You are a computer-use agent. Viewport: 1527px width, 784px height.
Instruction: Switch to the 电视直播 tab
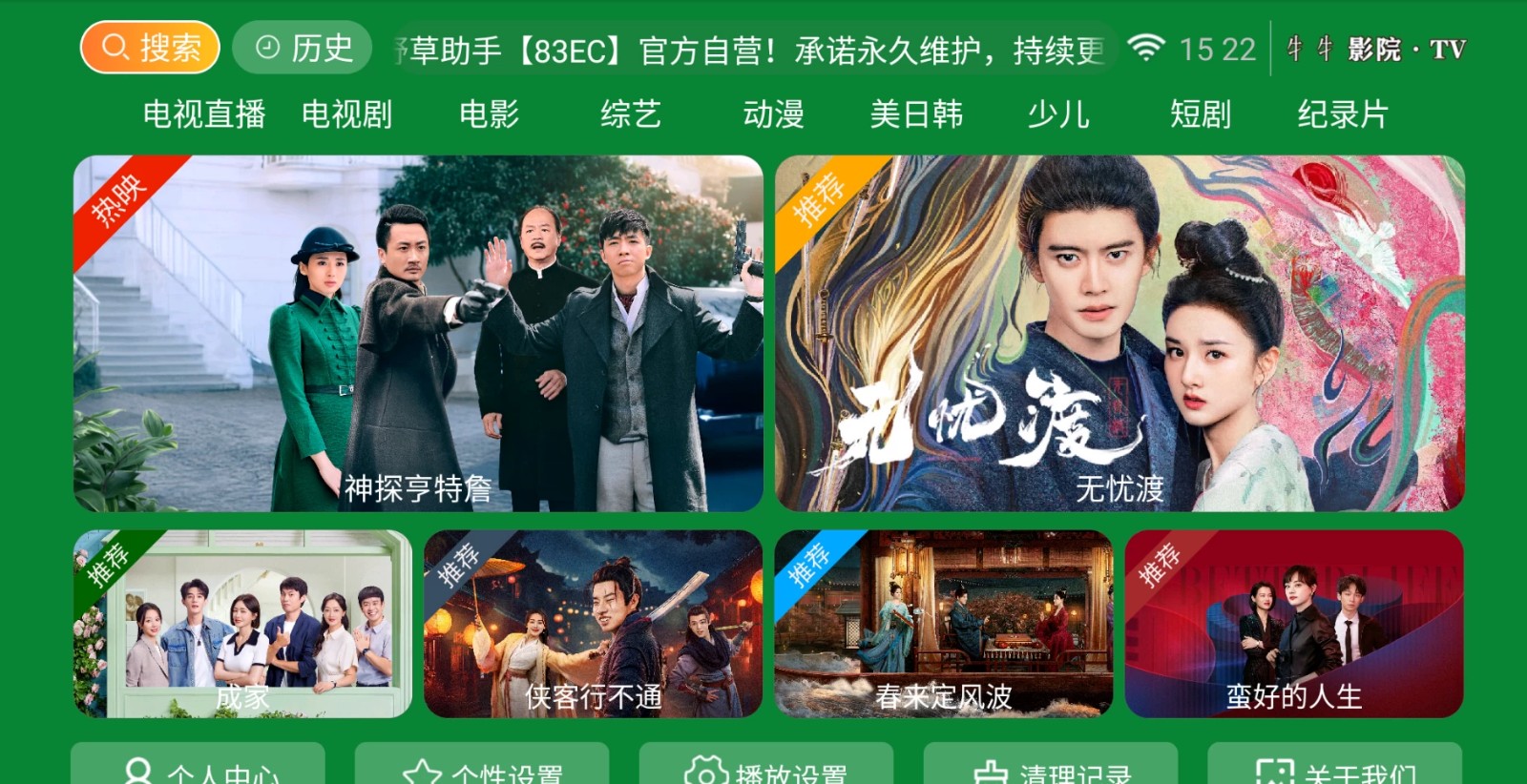point(204,114)
